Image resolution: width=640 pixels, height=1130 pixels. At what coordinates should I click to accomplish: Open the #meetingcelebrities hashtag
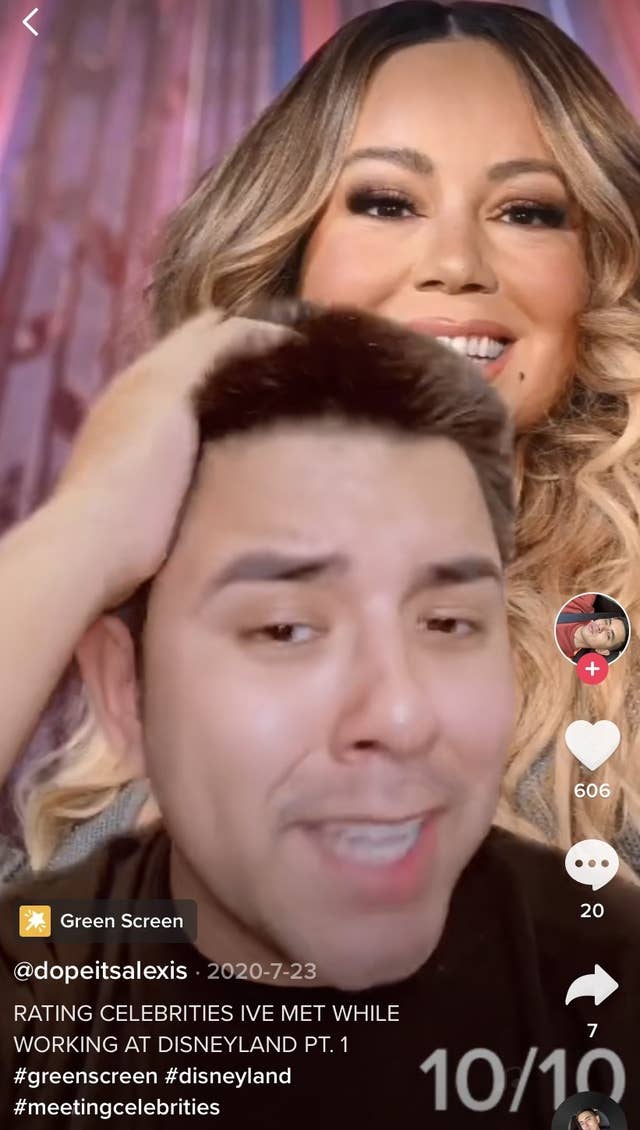click(116, 1107)
